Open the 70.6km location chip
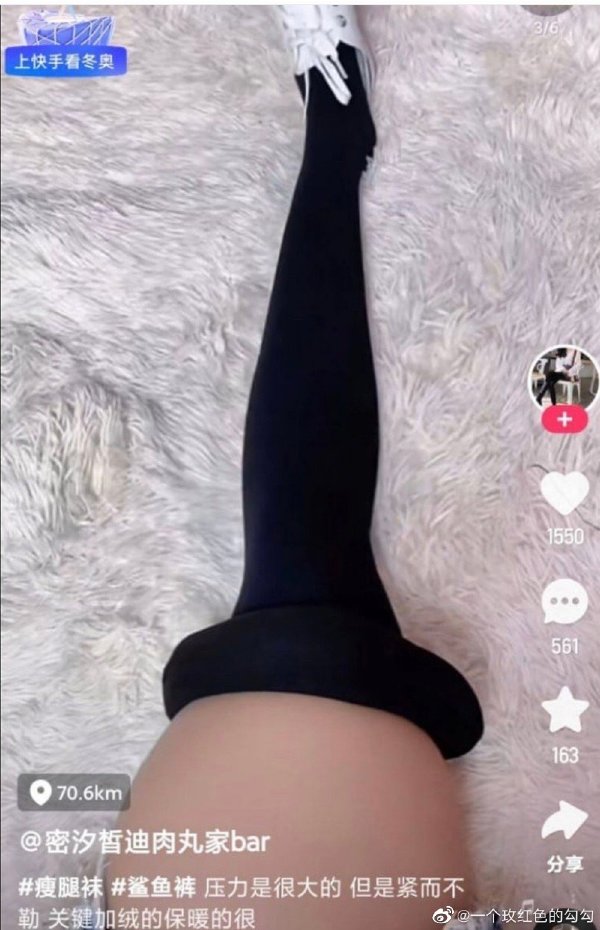600x930 pixels. tap(74, 794)
